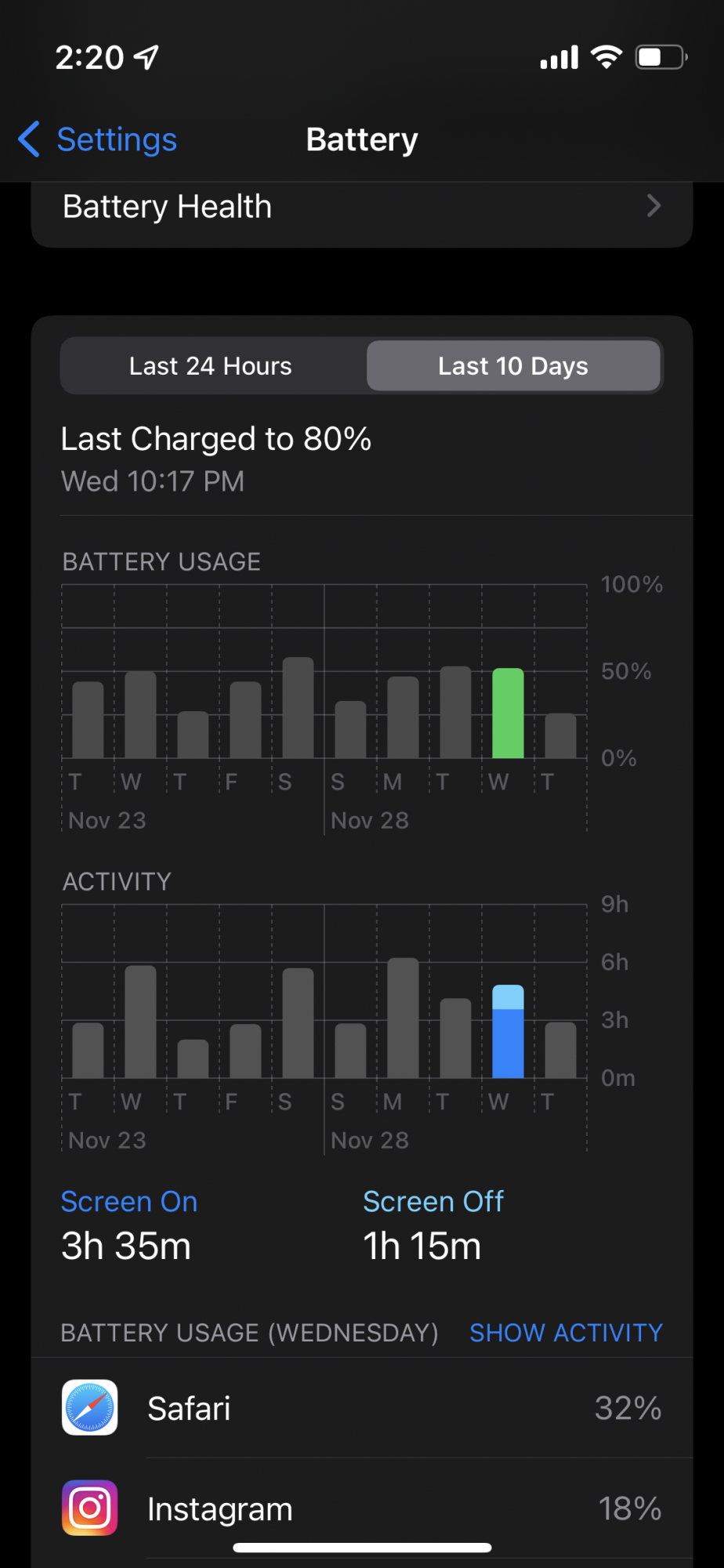Open Instagram battery usage row
Viewport: 724px width, 1568px height.
[x=361, y=1508]
